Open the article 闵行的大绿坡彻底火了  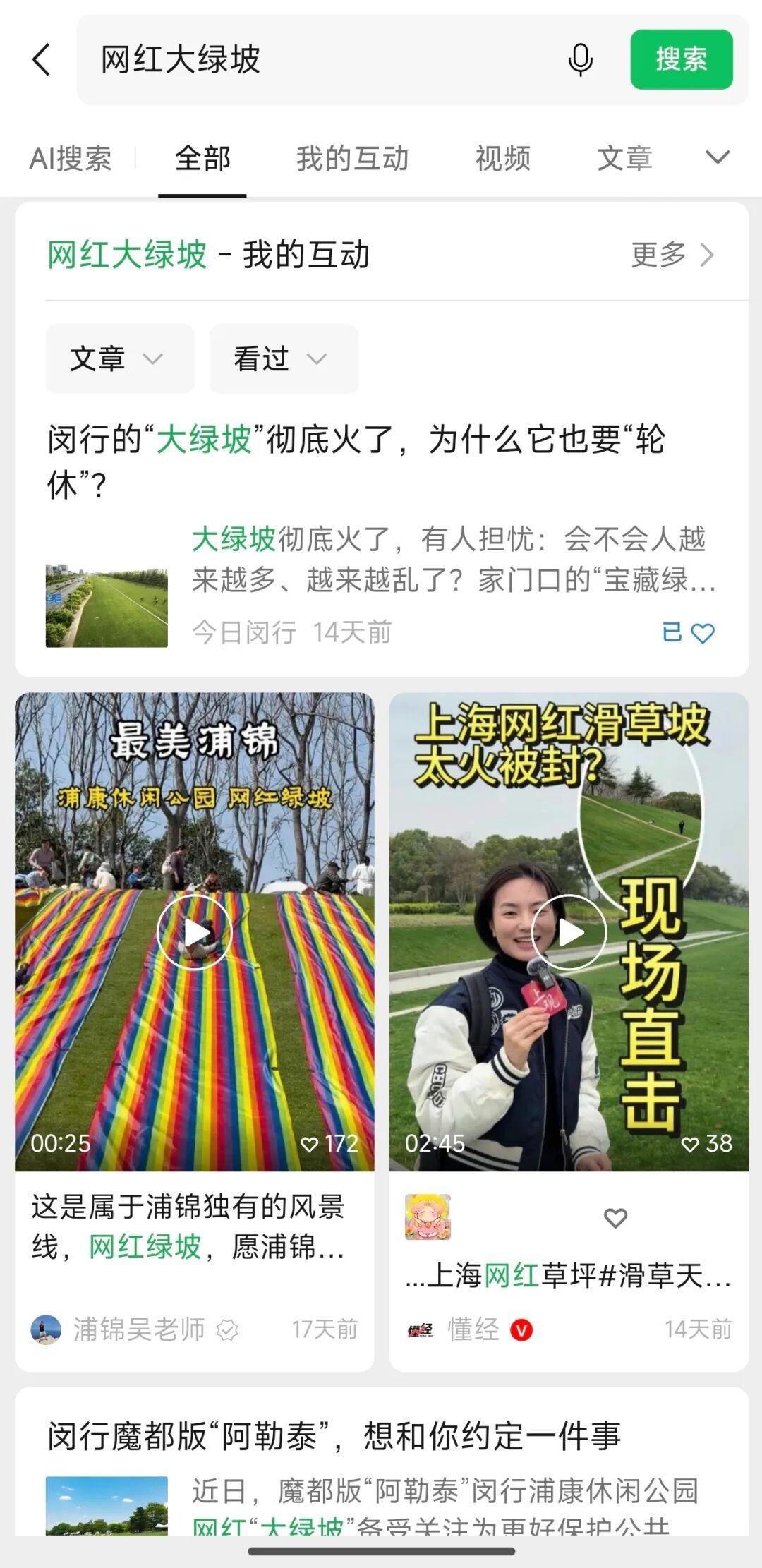pyautogui.click(x=356, y=461)
